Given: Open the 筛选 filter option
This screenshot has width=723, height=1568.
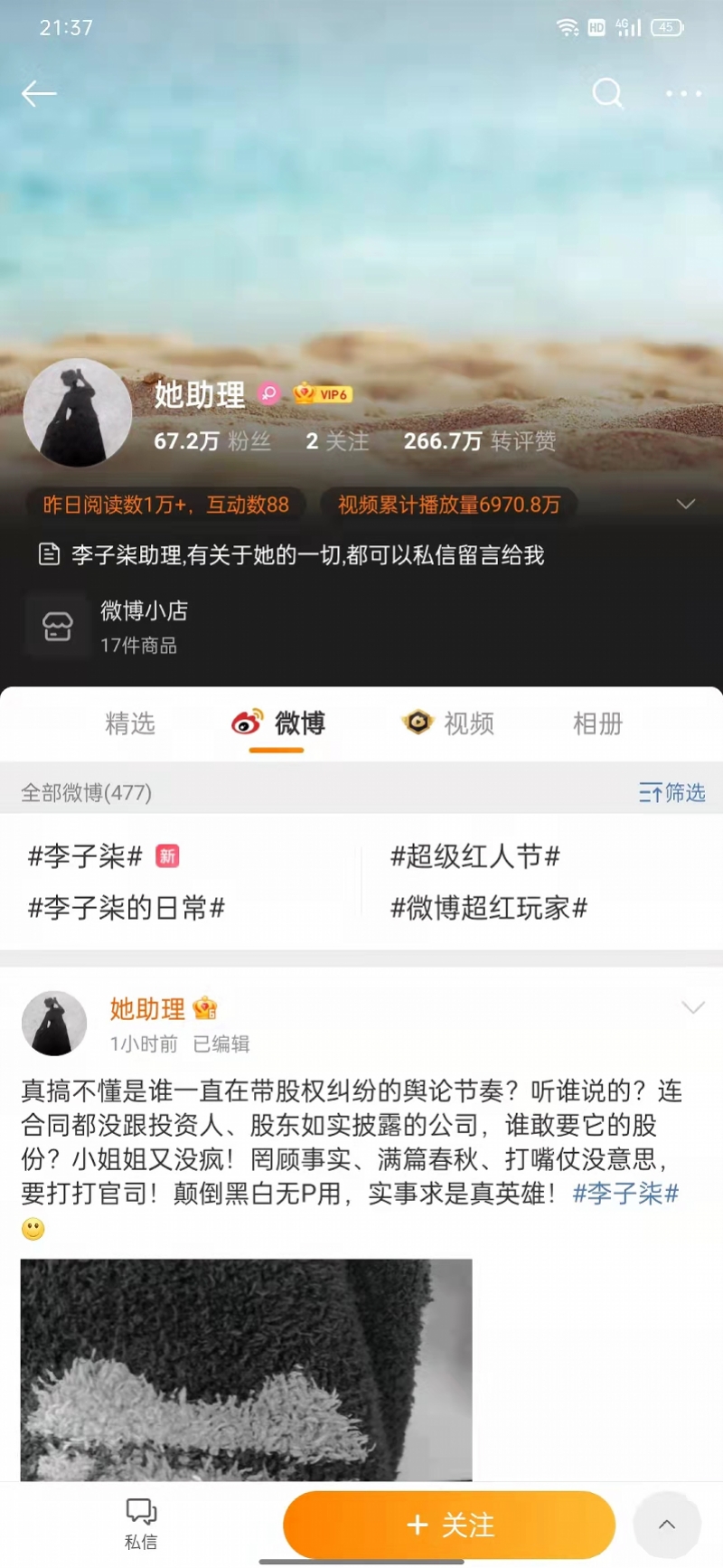Looking at the screenshot, I should coord(671,793).
